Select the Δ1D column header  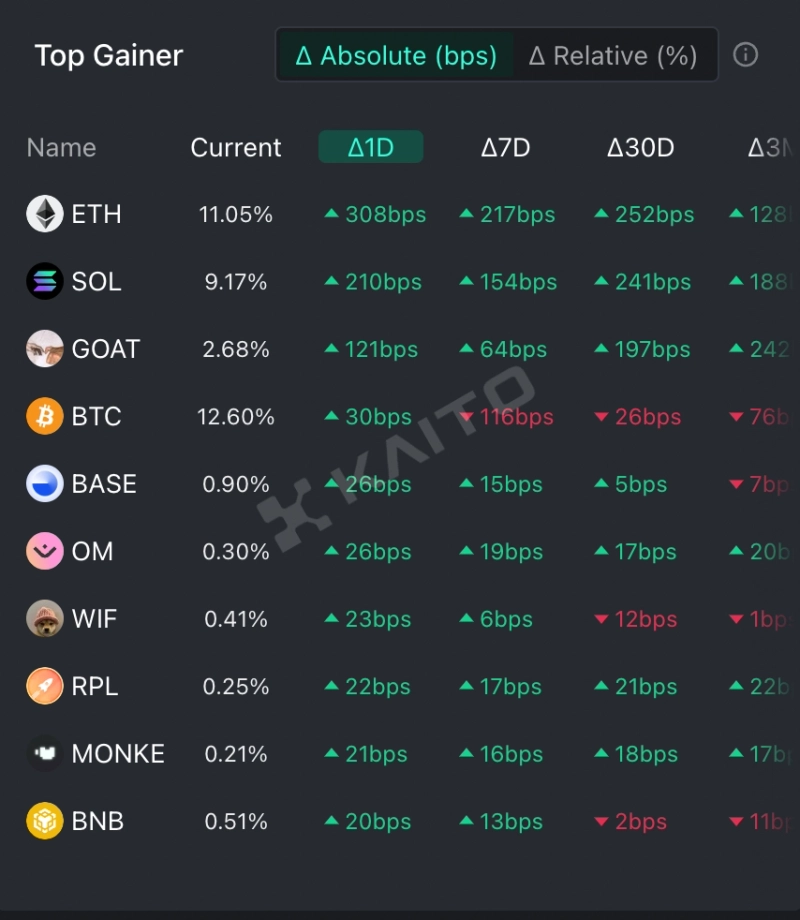coord(371,148)
